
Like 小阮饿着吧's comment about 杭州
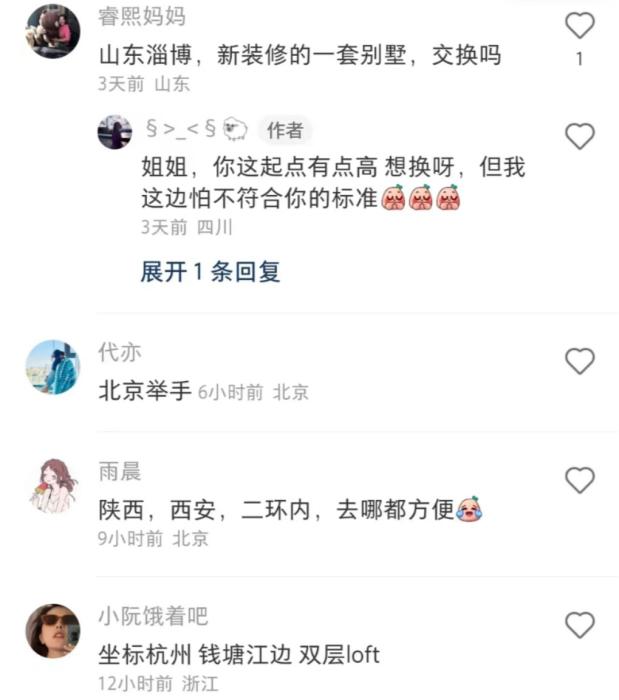click(x=579, y=626)
